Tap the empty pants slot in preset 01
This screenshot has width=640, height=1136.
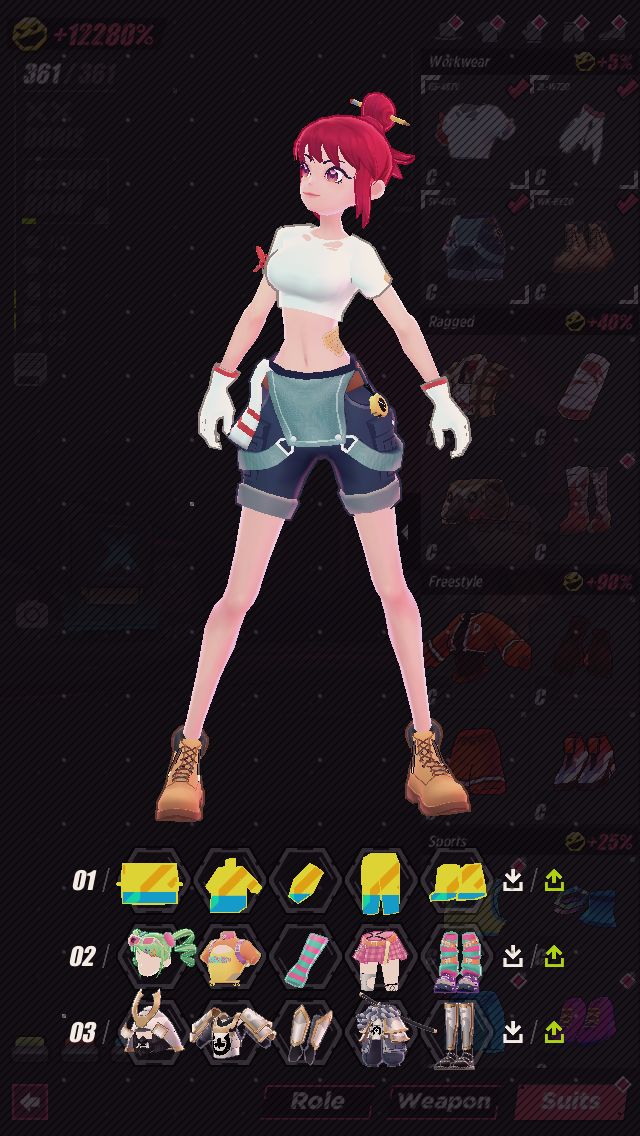click(381, 882)
